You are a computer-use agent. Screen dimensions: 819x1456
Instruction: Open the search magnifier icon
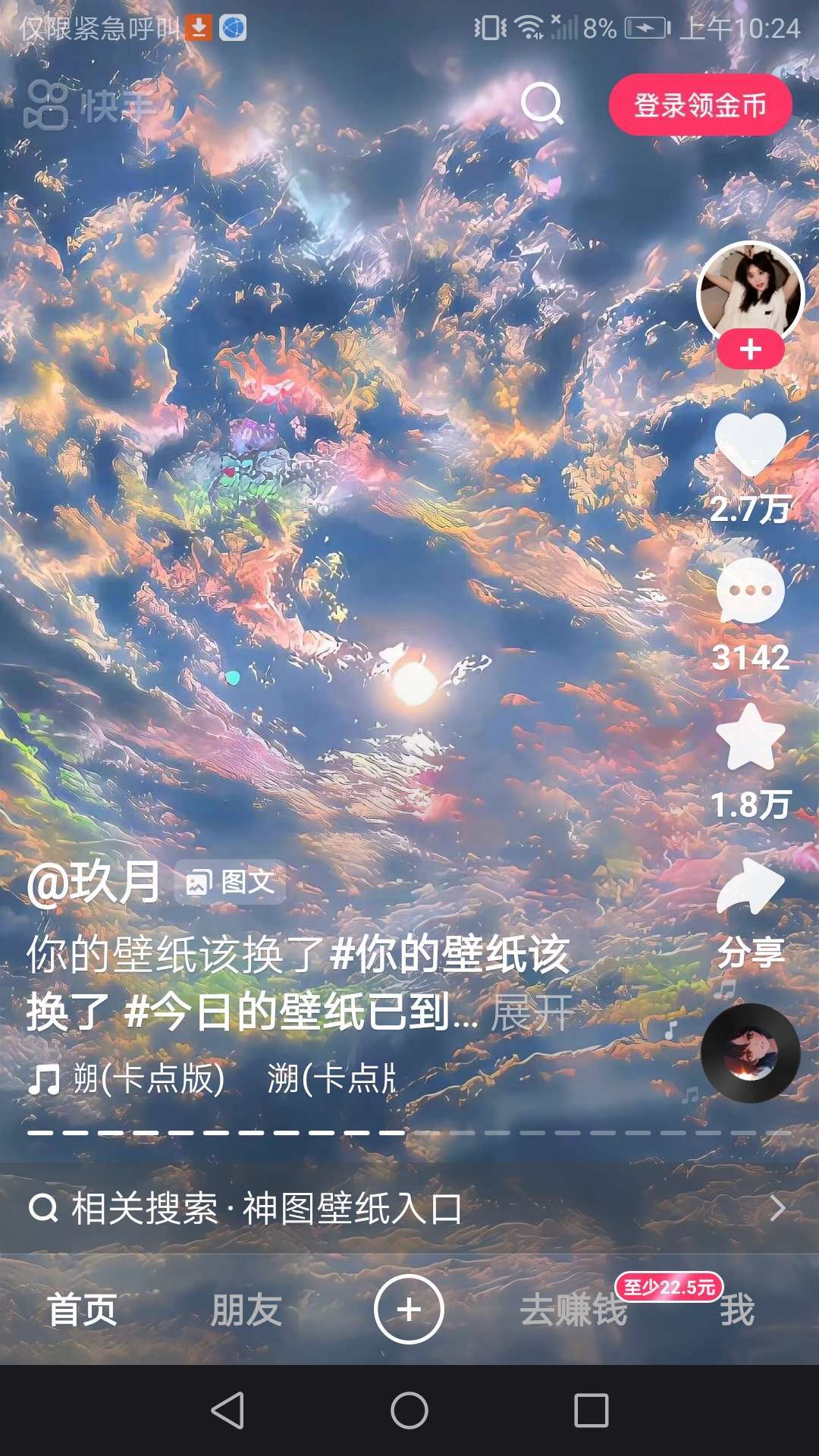click(542, 104)
